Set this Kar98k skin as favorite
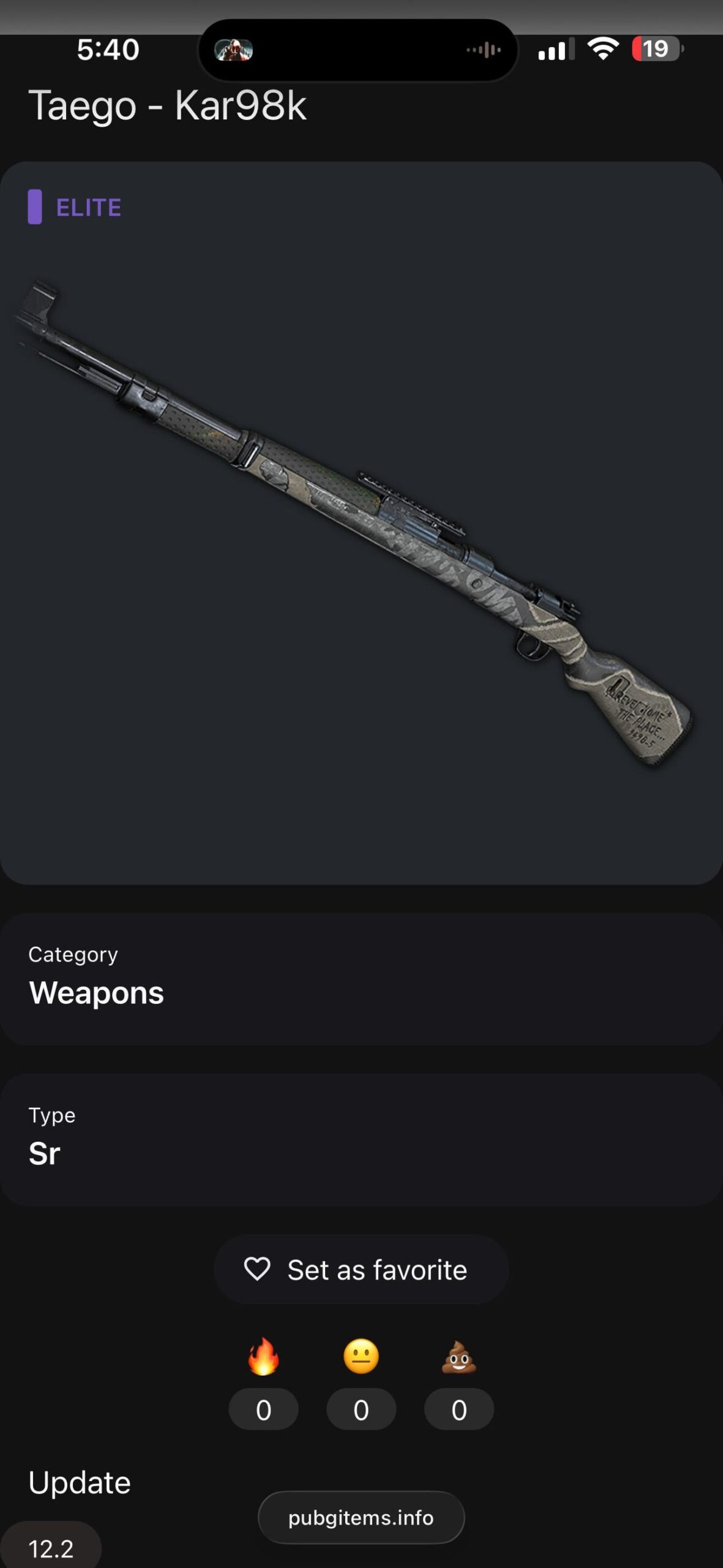The image size is (723, 1568). (x=361, y=1270)
